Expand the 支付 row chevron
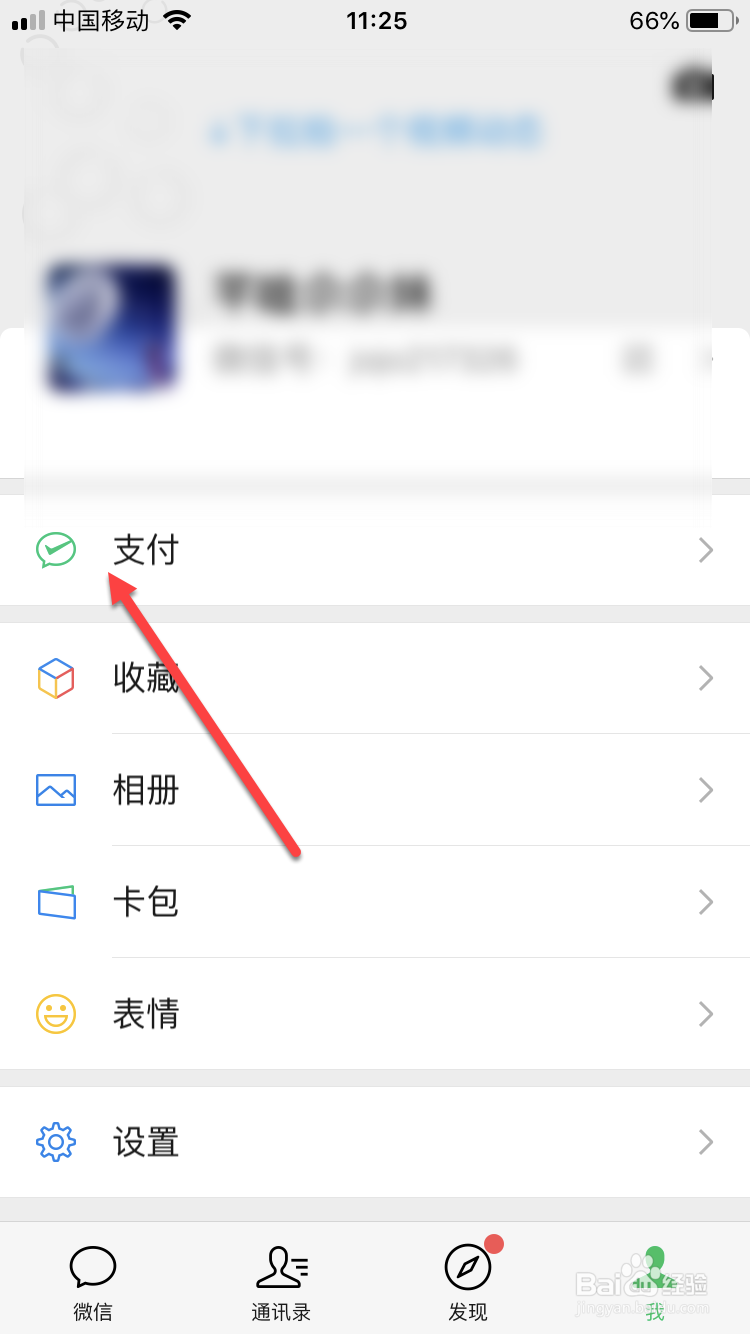The height and width of the screenshot is (1334, 750). point(706,550)
